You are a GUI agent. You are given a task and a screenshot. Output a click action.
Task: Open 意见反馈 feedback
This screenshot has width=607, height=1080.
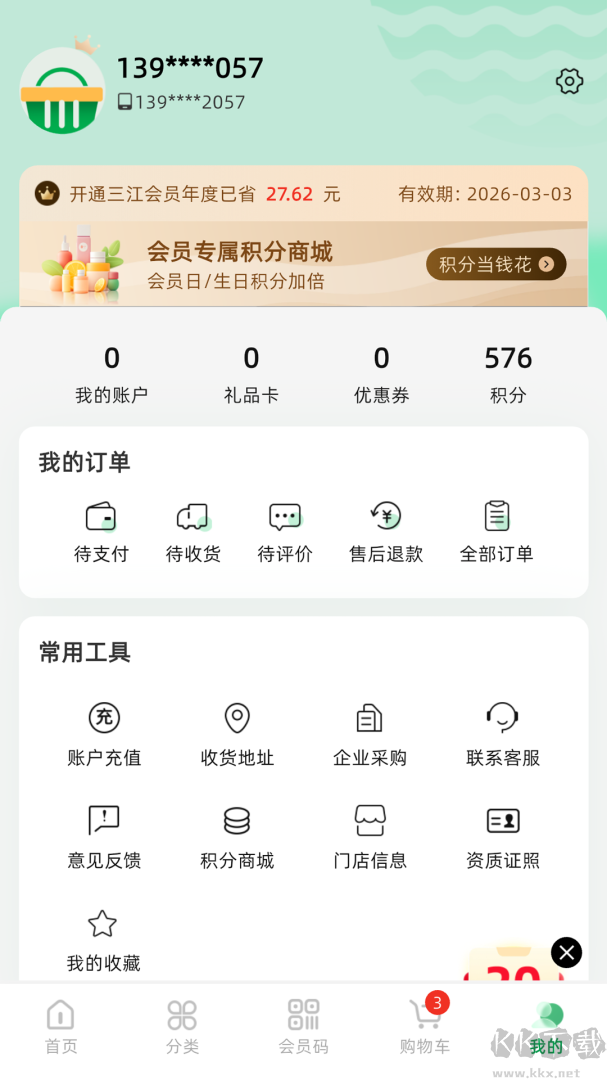pos(104,837)
